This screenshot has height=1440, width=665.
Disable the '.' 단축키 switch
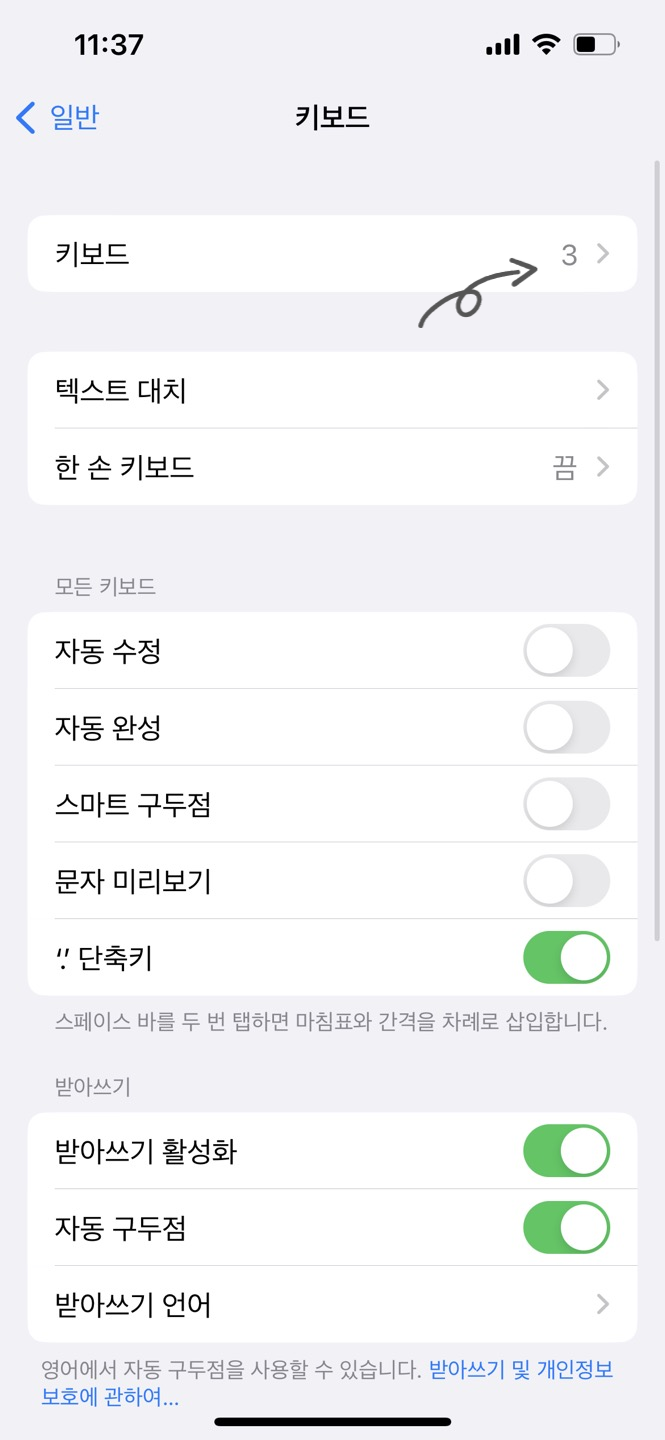pos(566,958)
